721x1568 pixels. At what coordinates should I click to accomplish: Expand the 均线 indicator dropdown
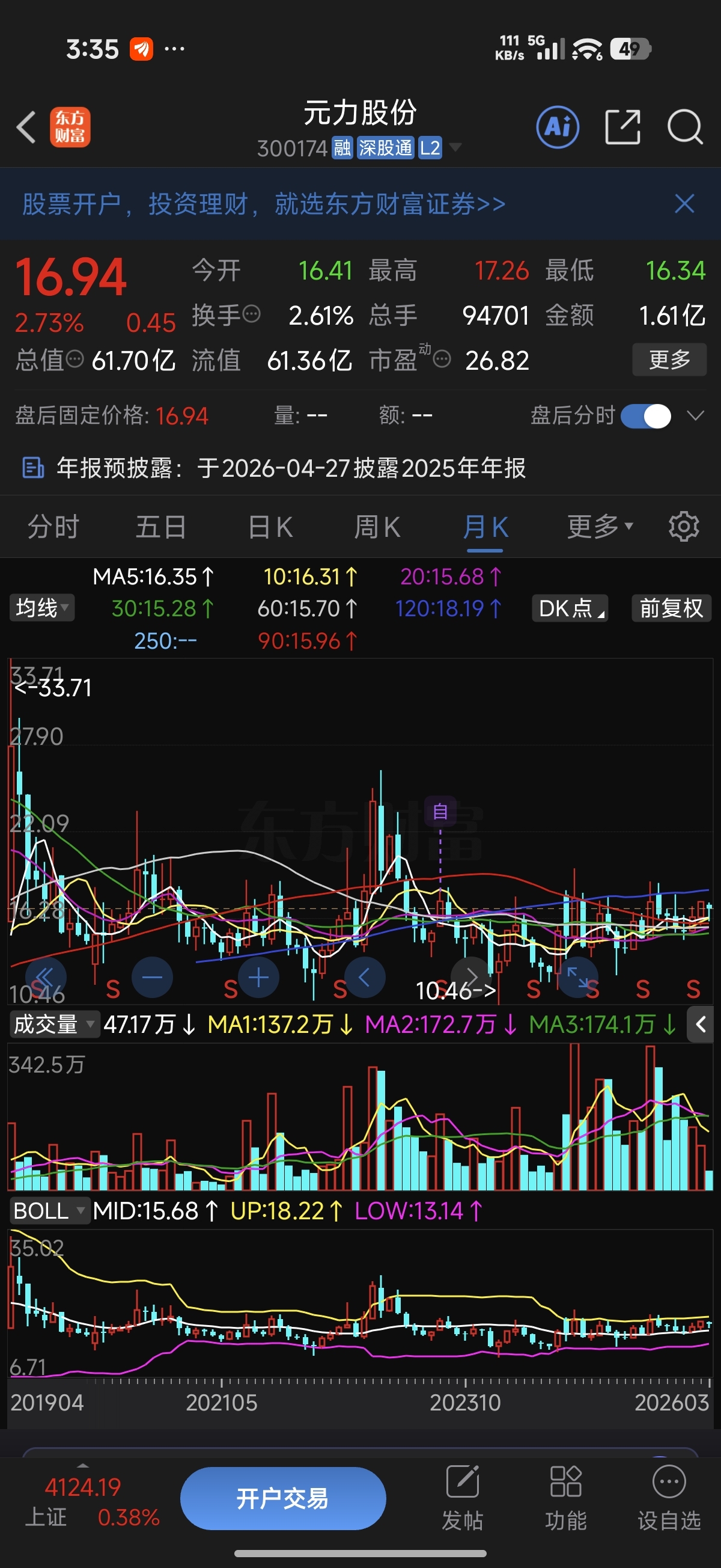pyautogui.click(x=41, y=608)
